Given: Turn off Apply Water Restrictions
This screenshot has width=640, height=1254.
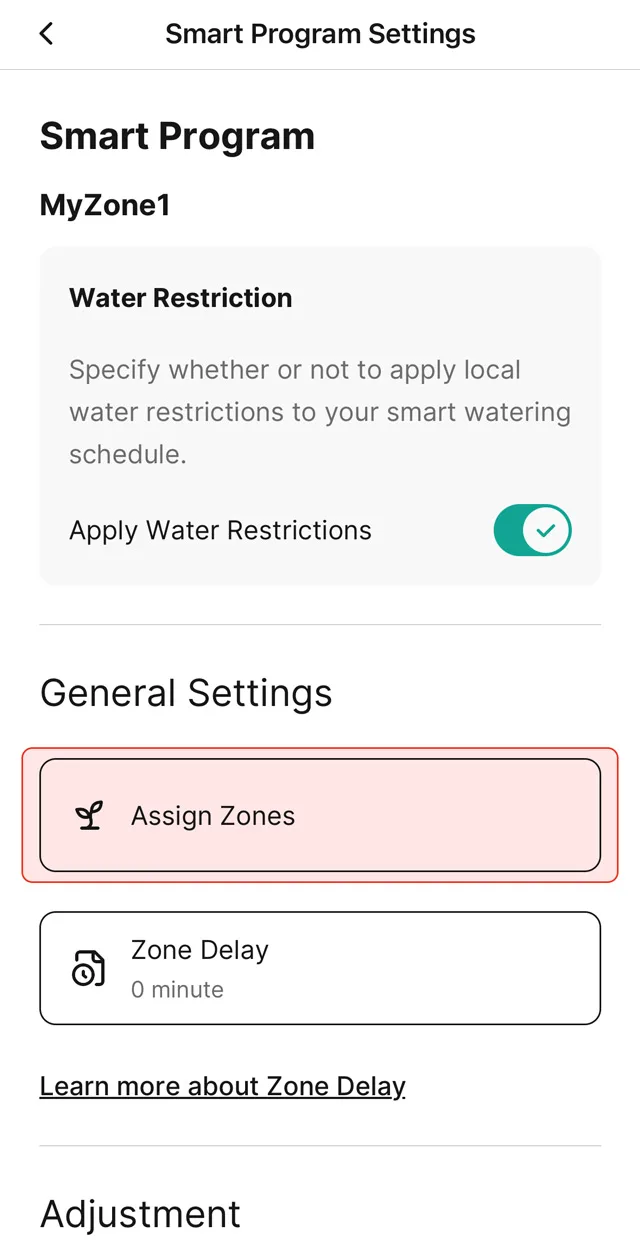Looking at the screenshot, I should point(532,530).
